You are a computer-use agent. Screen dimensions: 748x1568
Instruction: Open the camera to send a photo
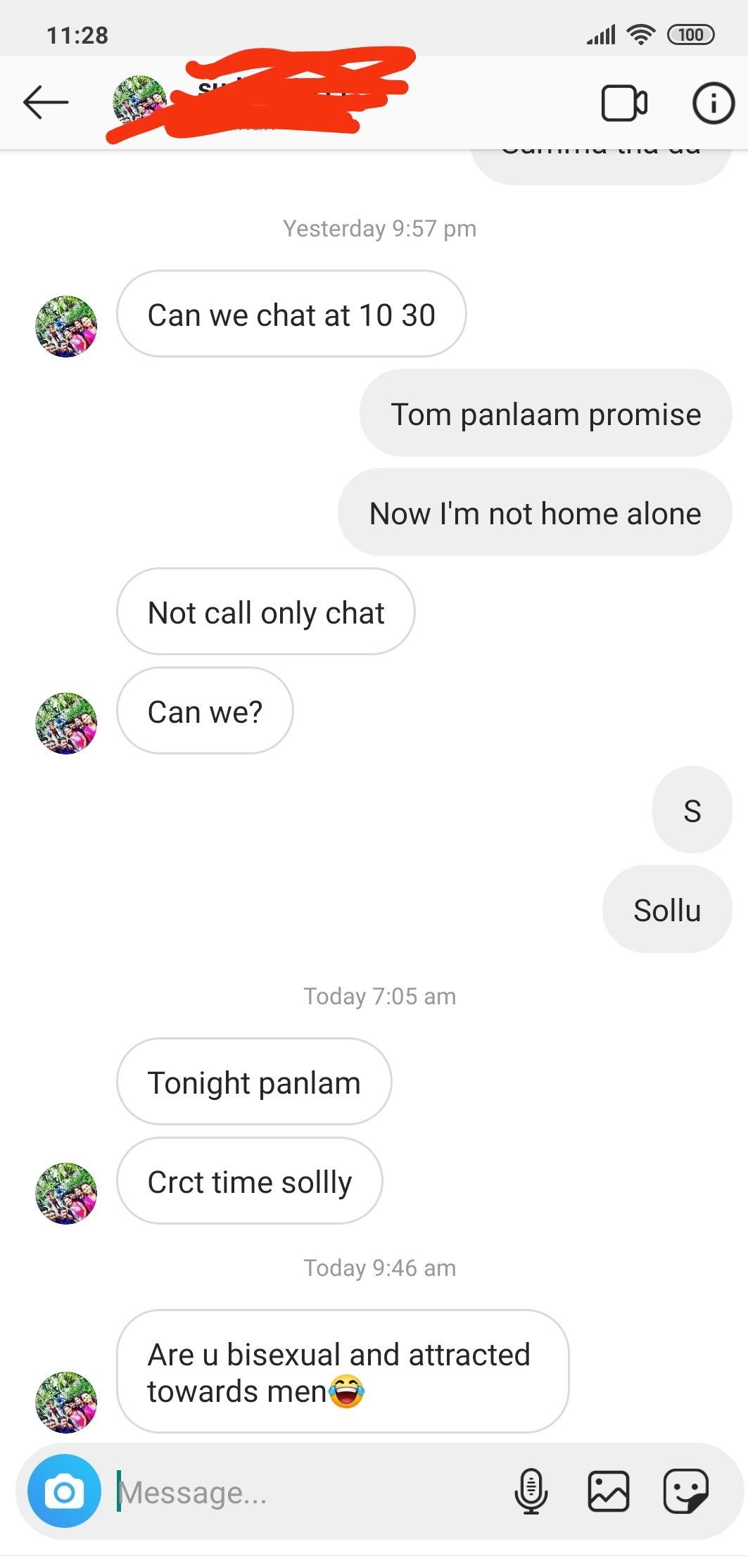coord(64,1491)
